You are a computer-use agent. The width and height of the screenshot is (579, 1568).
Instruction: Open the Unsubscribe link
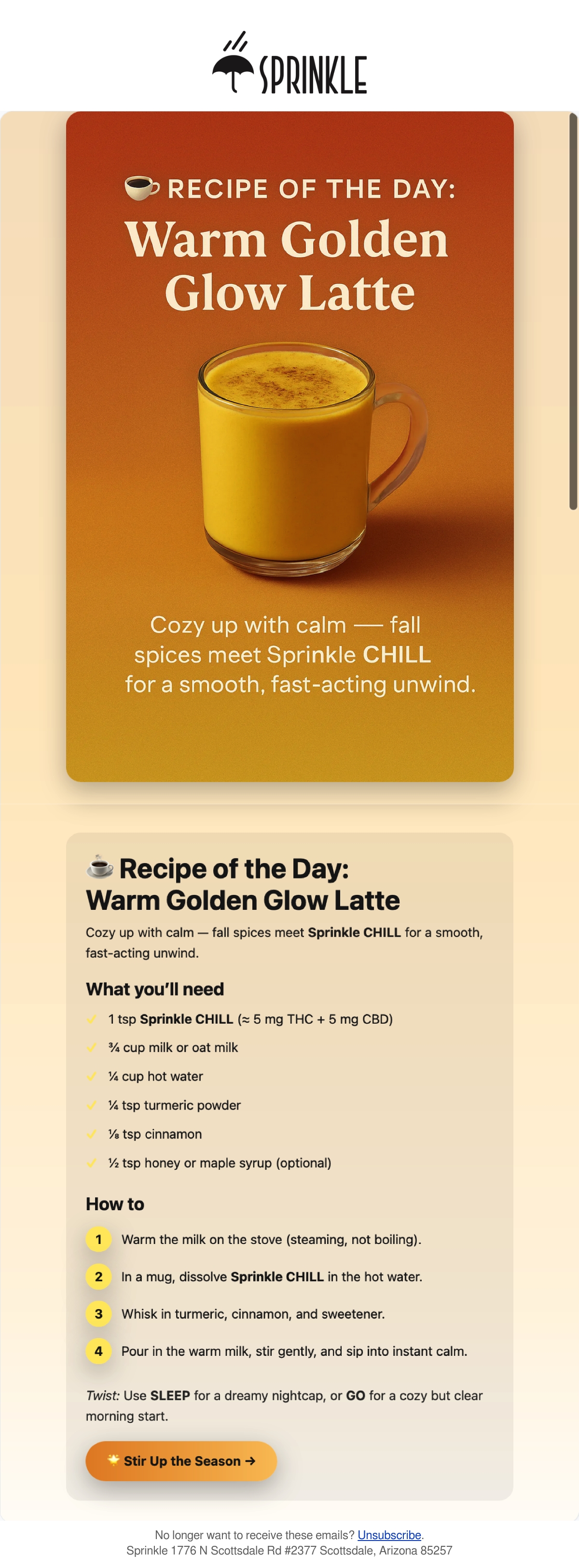tap(389, 1535)
